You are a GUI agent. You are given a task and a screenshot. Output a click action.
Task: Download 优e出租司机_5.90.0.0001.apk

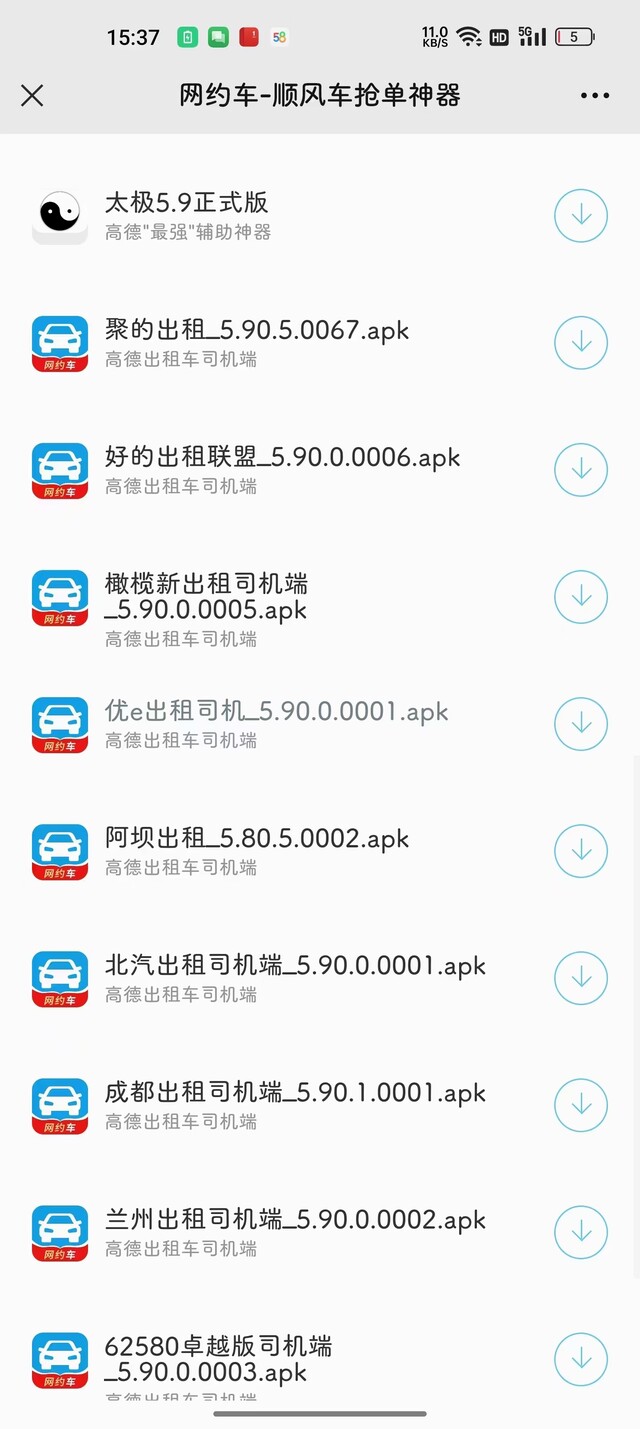click(x=581, y=723)
